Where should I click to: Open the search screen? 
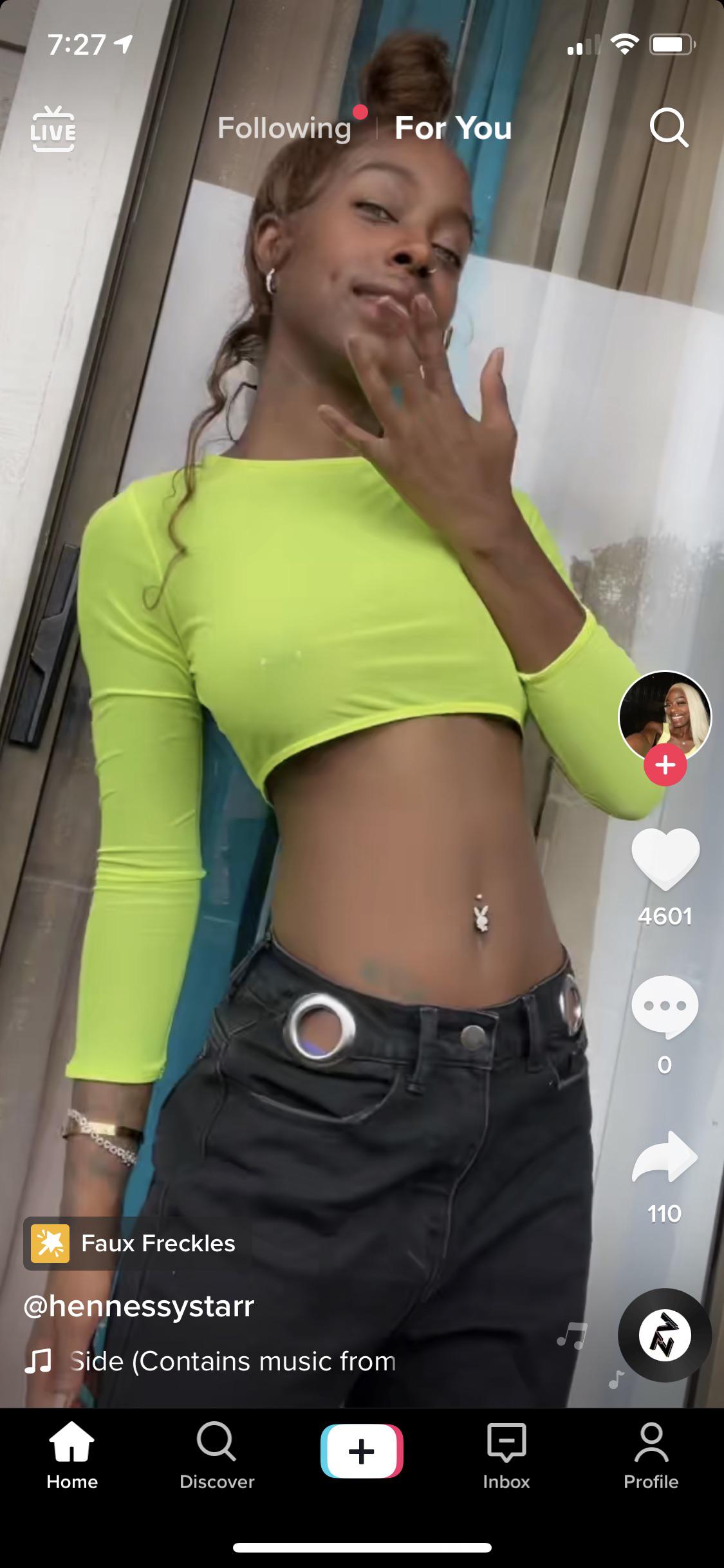(x=670, y=129)
